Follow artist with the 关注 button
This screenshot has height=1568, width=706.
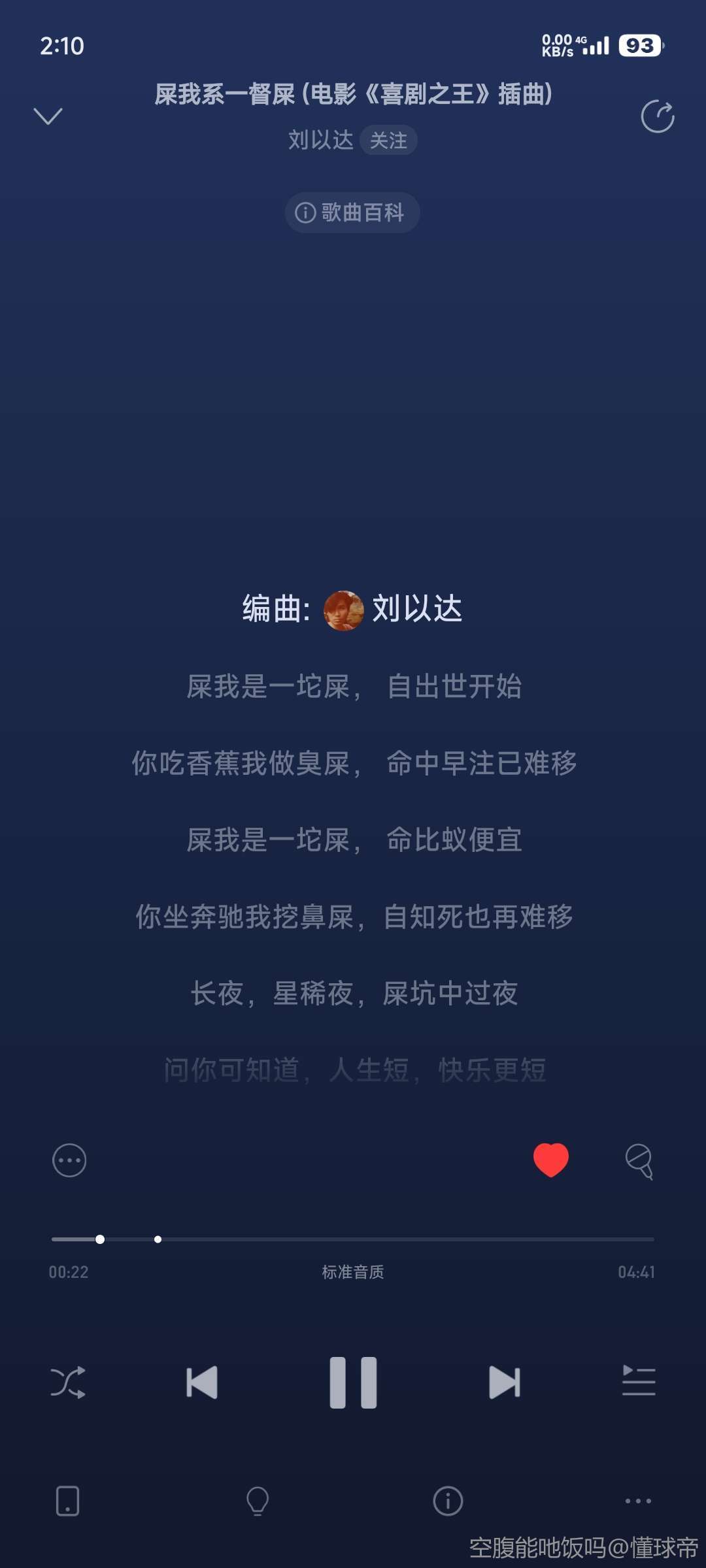[388, 140]
